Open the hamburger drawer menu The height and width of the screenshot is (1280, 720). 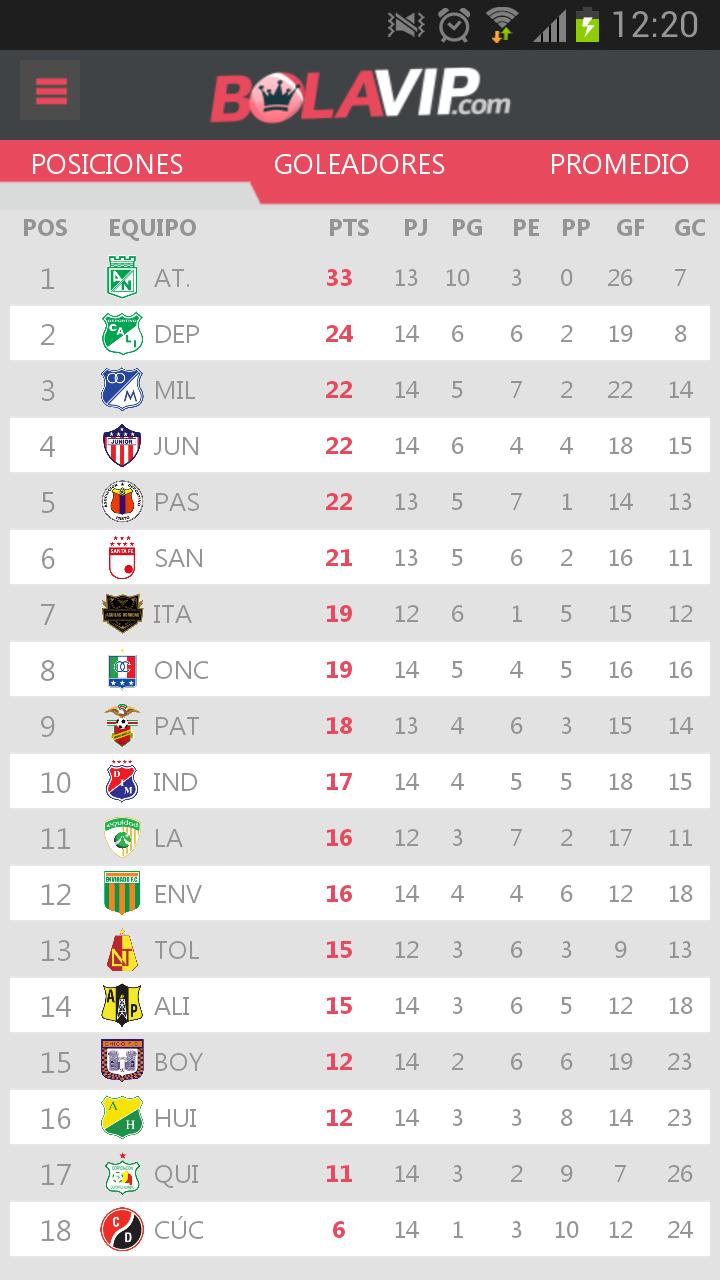(x=50, y=91)
